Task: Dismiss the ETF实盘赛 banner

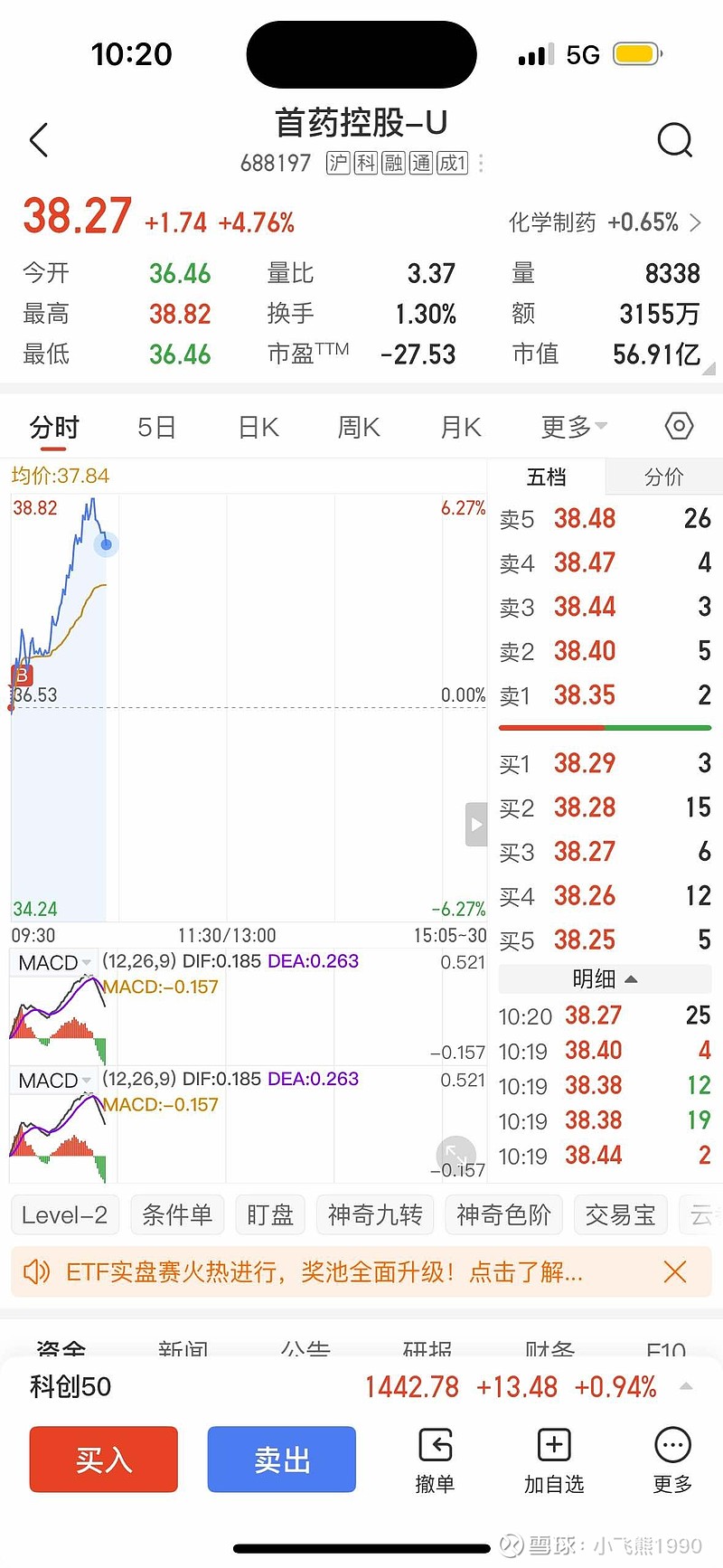Action: 675,1272
